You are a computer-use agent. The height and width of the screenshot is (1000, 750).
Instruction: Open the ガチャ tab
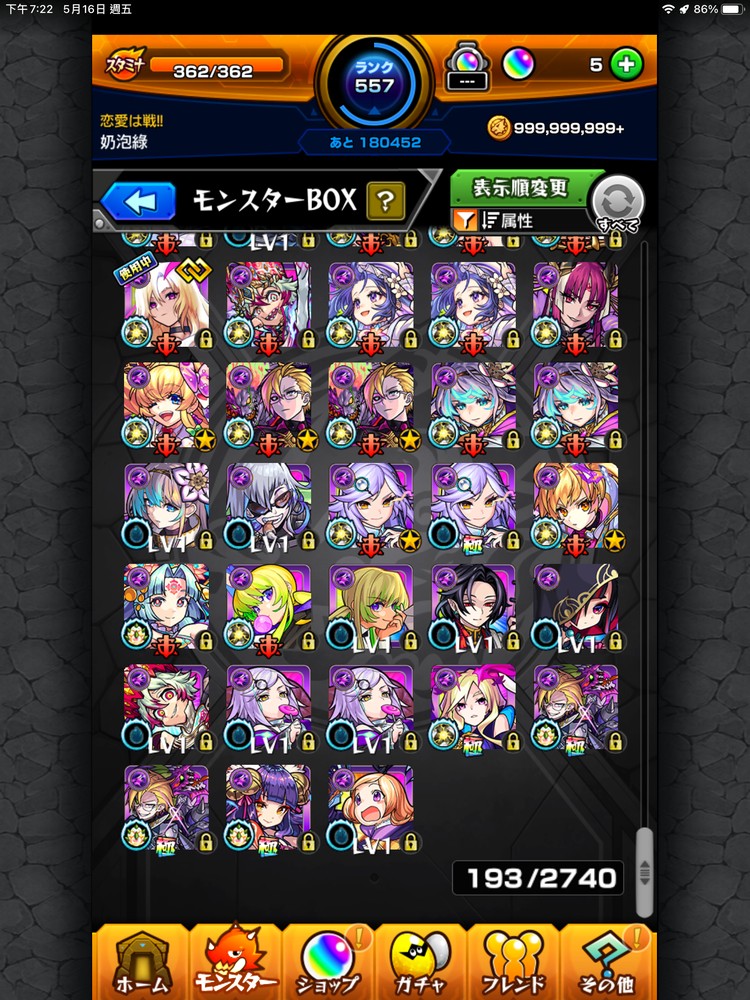pyautogui.click(x=421, y=962)
